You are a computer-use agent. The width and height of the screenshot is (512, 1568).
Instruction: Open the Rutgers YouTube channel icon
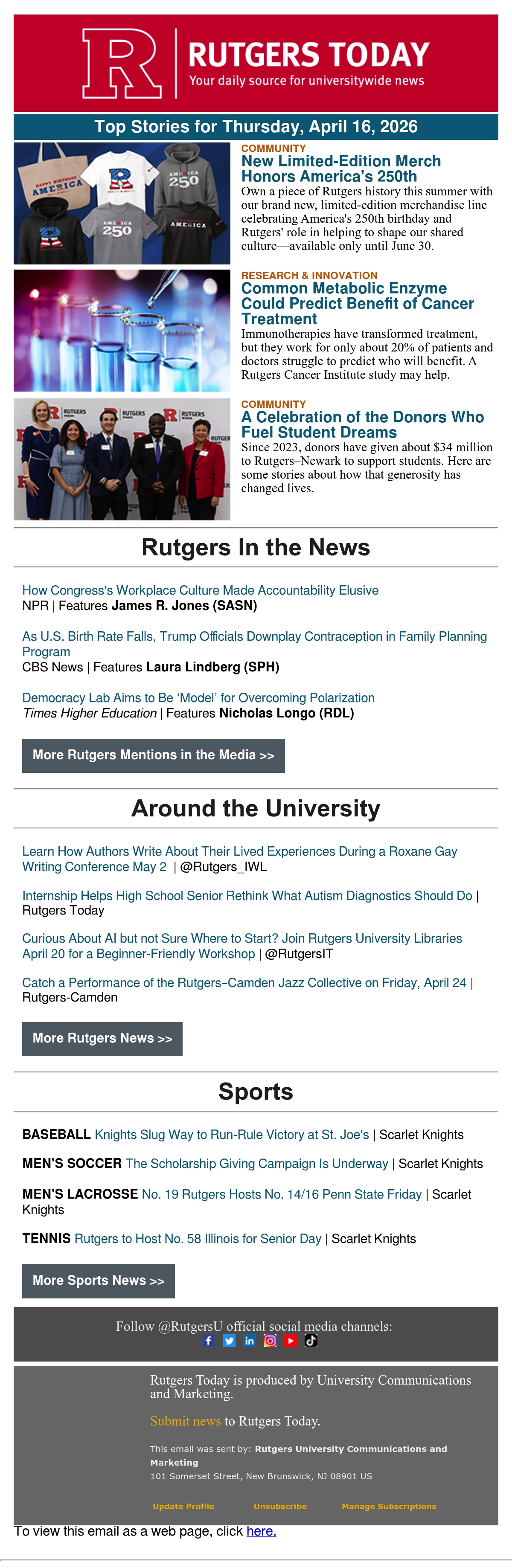291,1340
